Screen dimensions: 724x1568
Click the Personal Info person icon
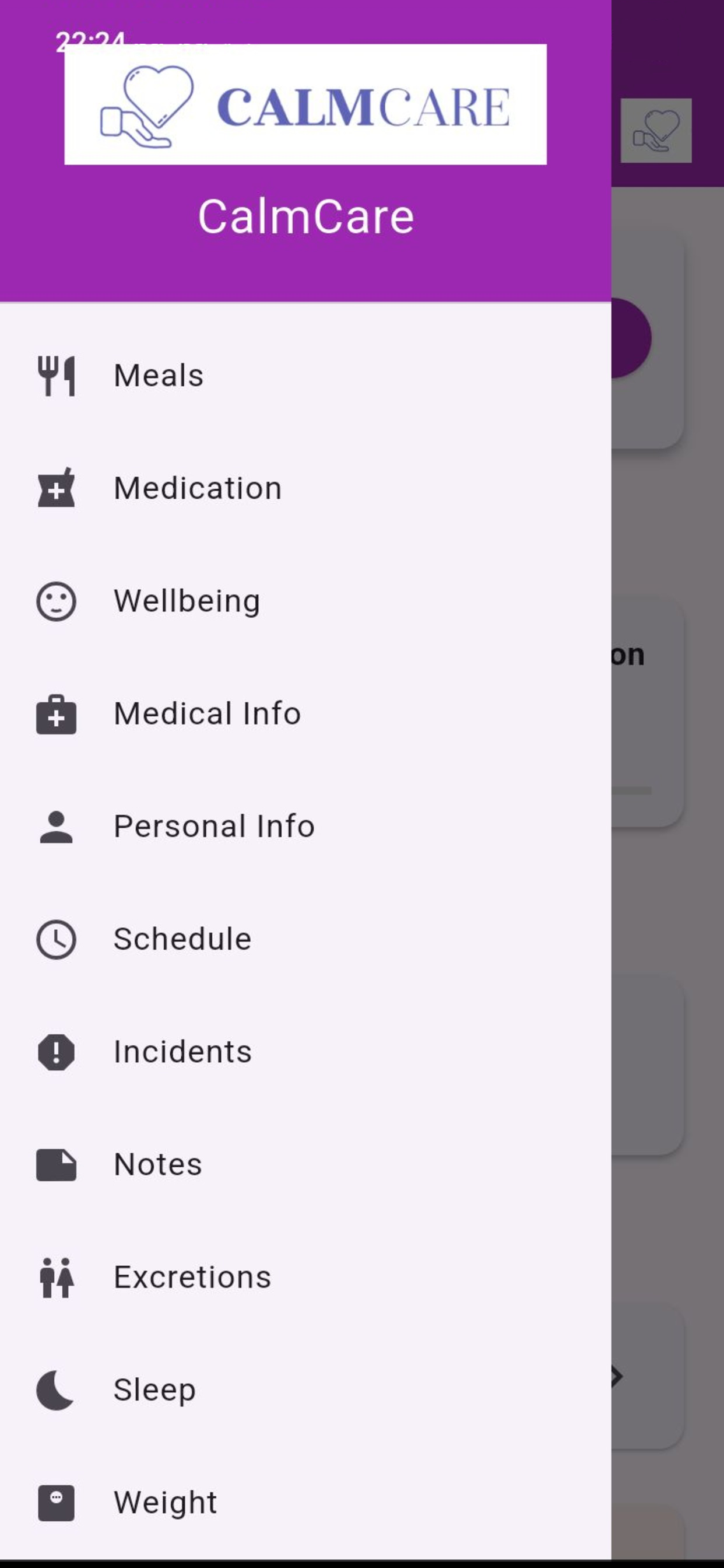click(x=56, y=827)
